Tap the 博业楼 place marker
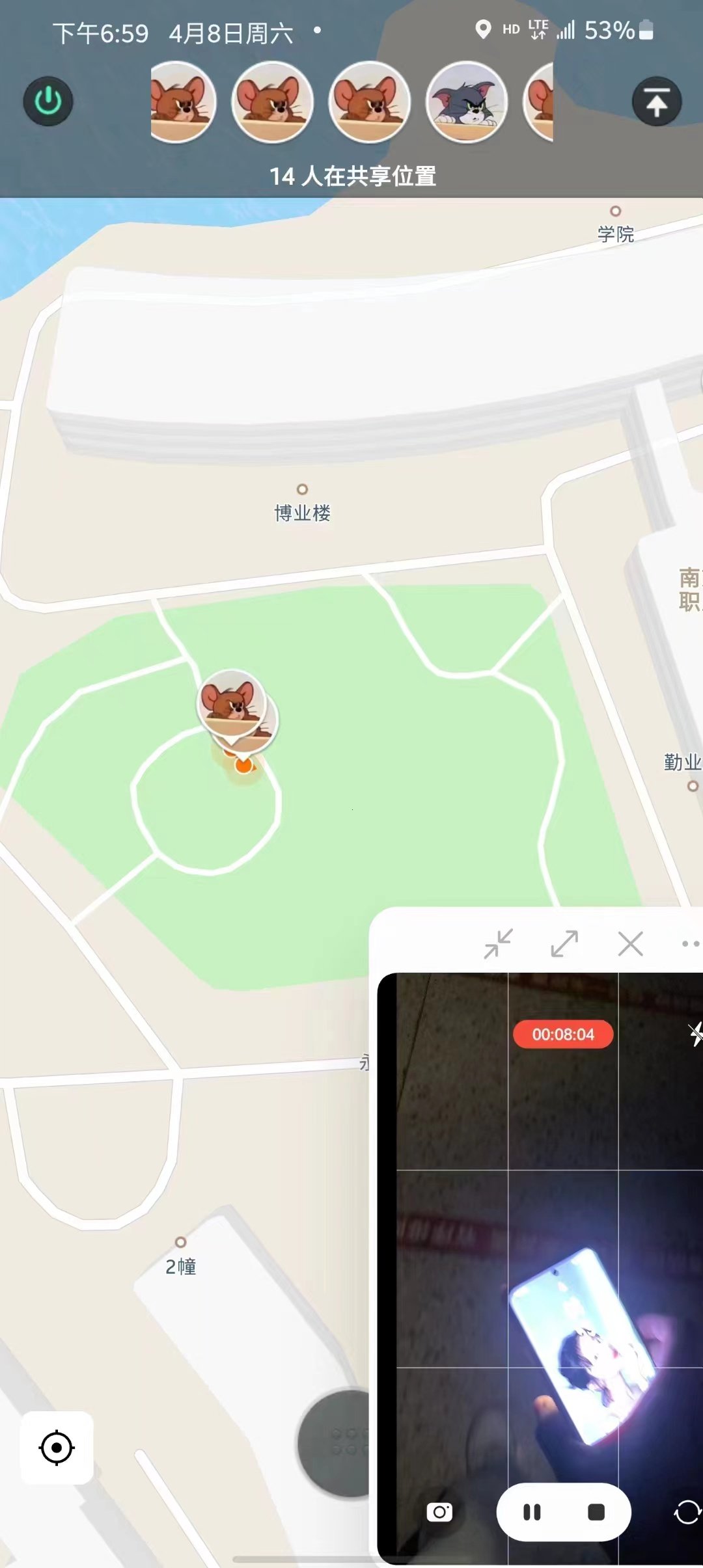 (302, 490)
